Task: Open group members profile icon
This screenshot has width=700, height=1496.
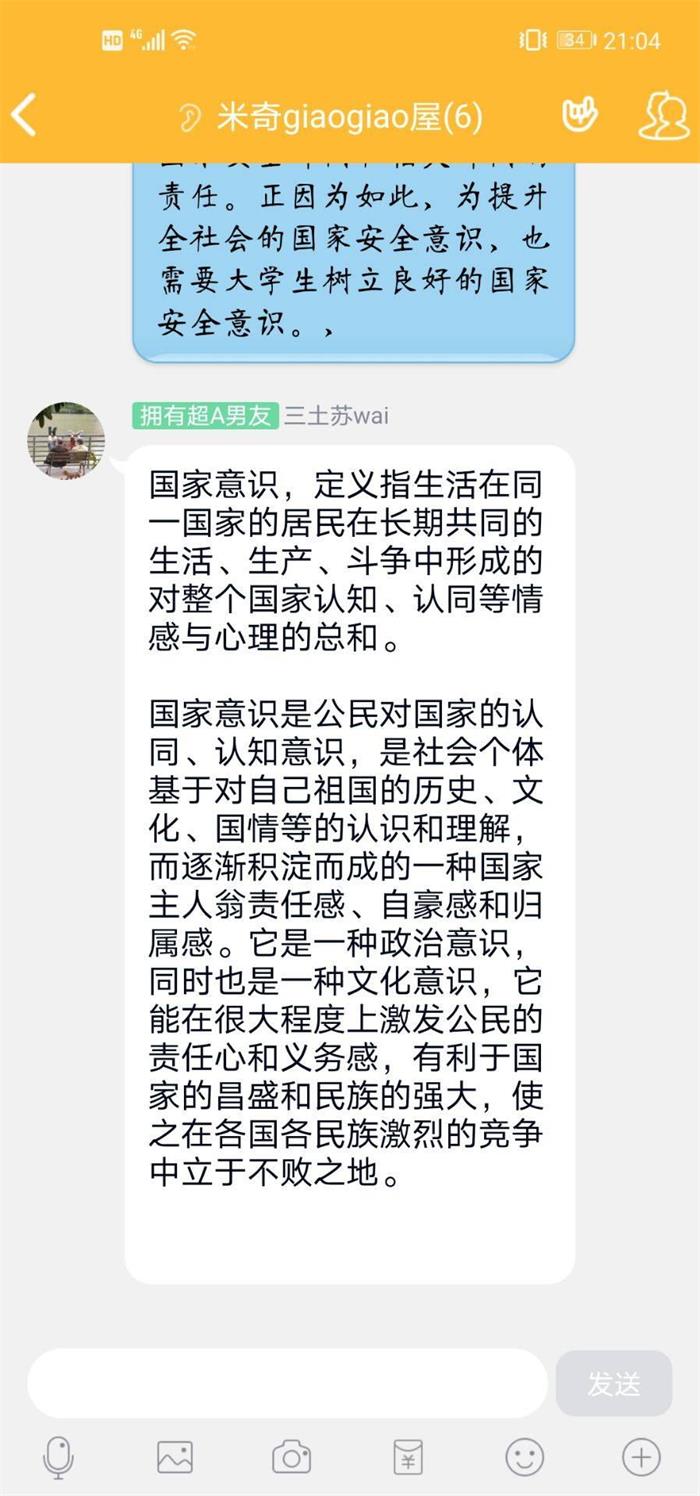Action: pyautogui.click(x=663, y=116)
